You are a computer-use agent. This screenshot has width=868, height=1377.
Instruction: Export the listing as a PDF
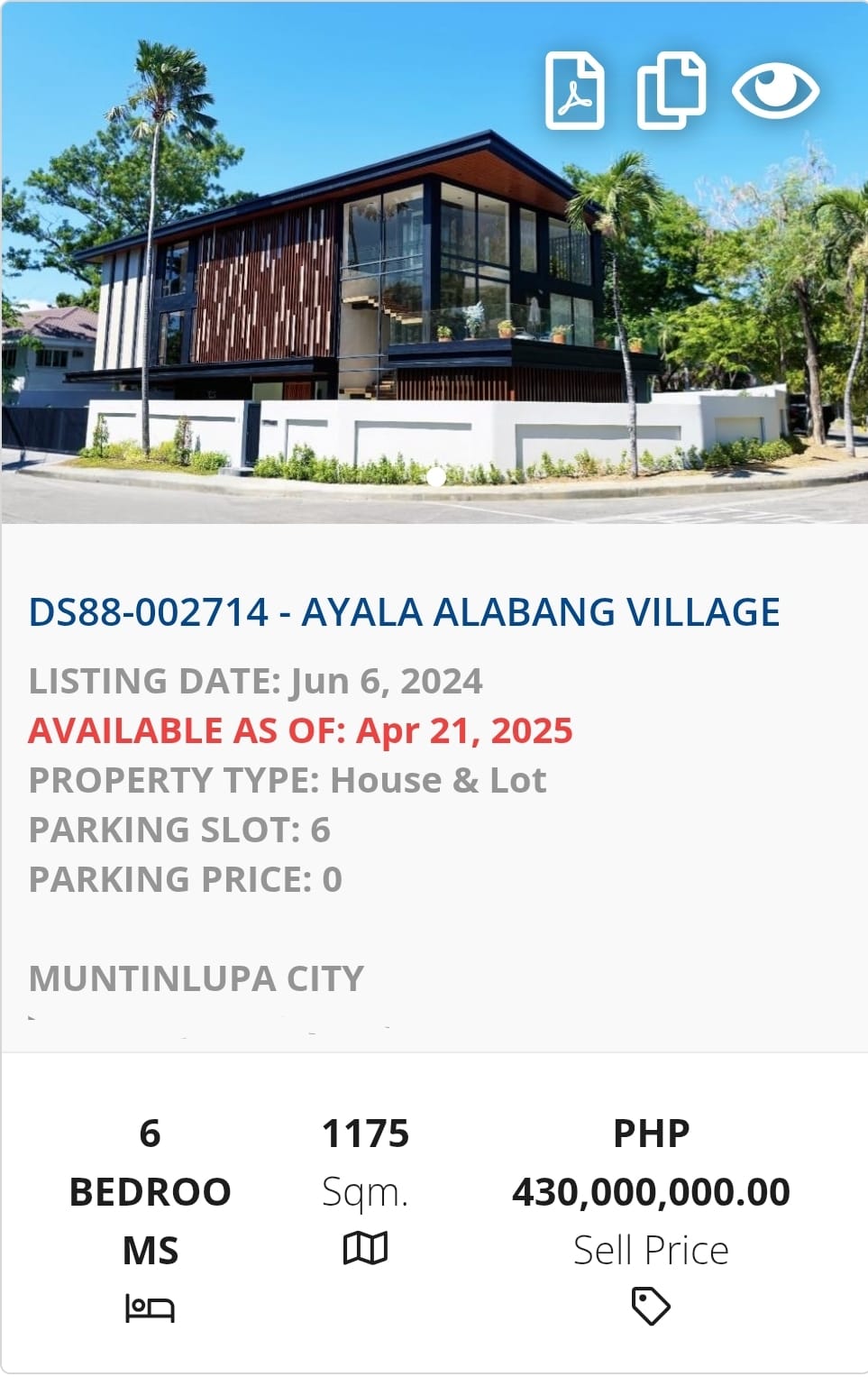(x=574, y=90)
